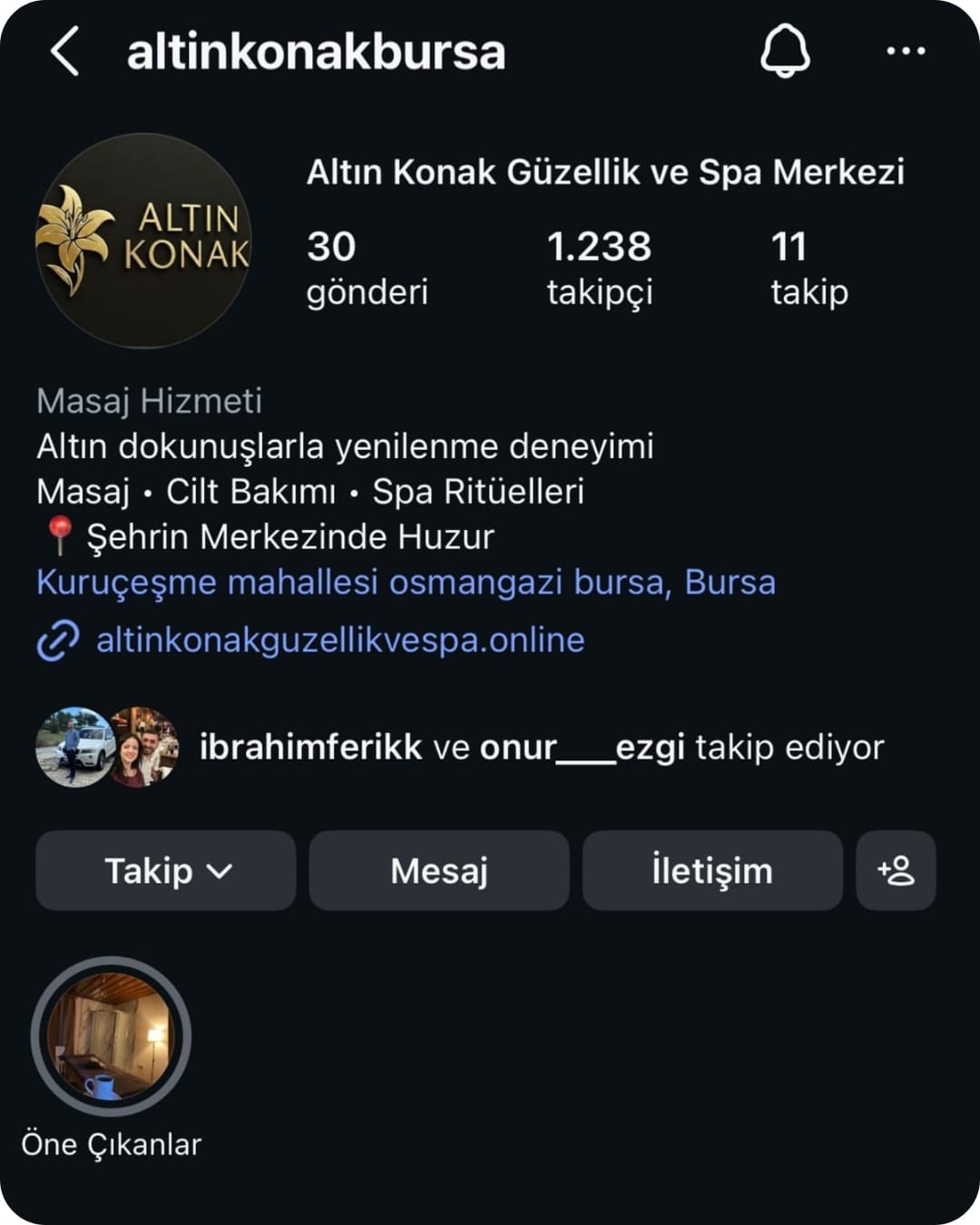Open the Kuruçeşme mahallesi address link
This screenshot has width=980, height=1225.
pos(406,583)
